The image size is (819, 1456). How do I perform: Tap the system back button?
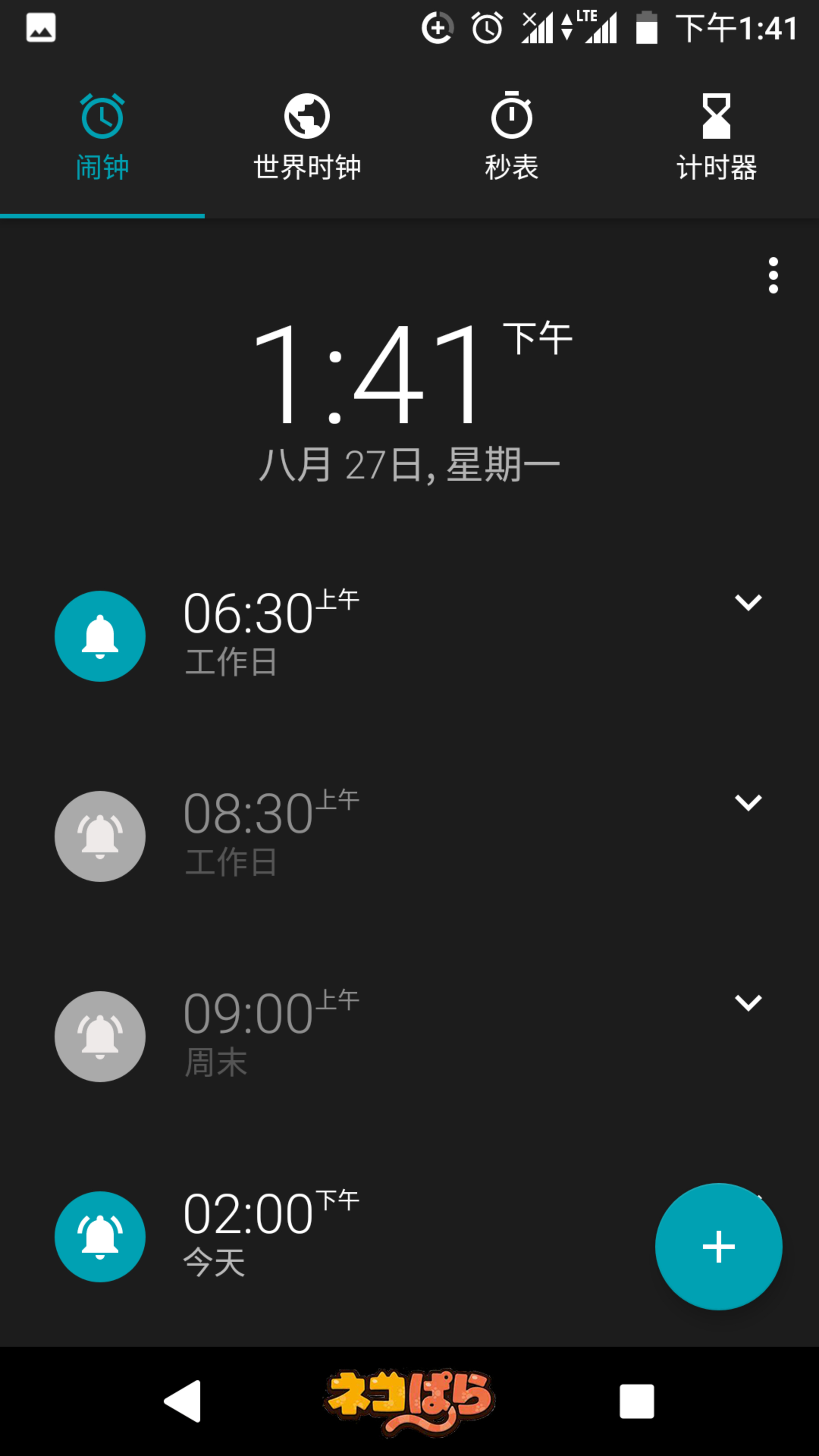(x=182, y=1401)
